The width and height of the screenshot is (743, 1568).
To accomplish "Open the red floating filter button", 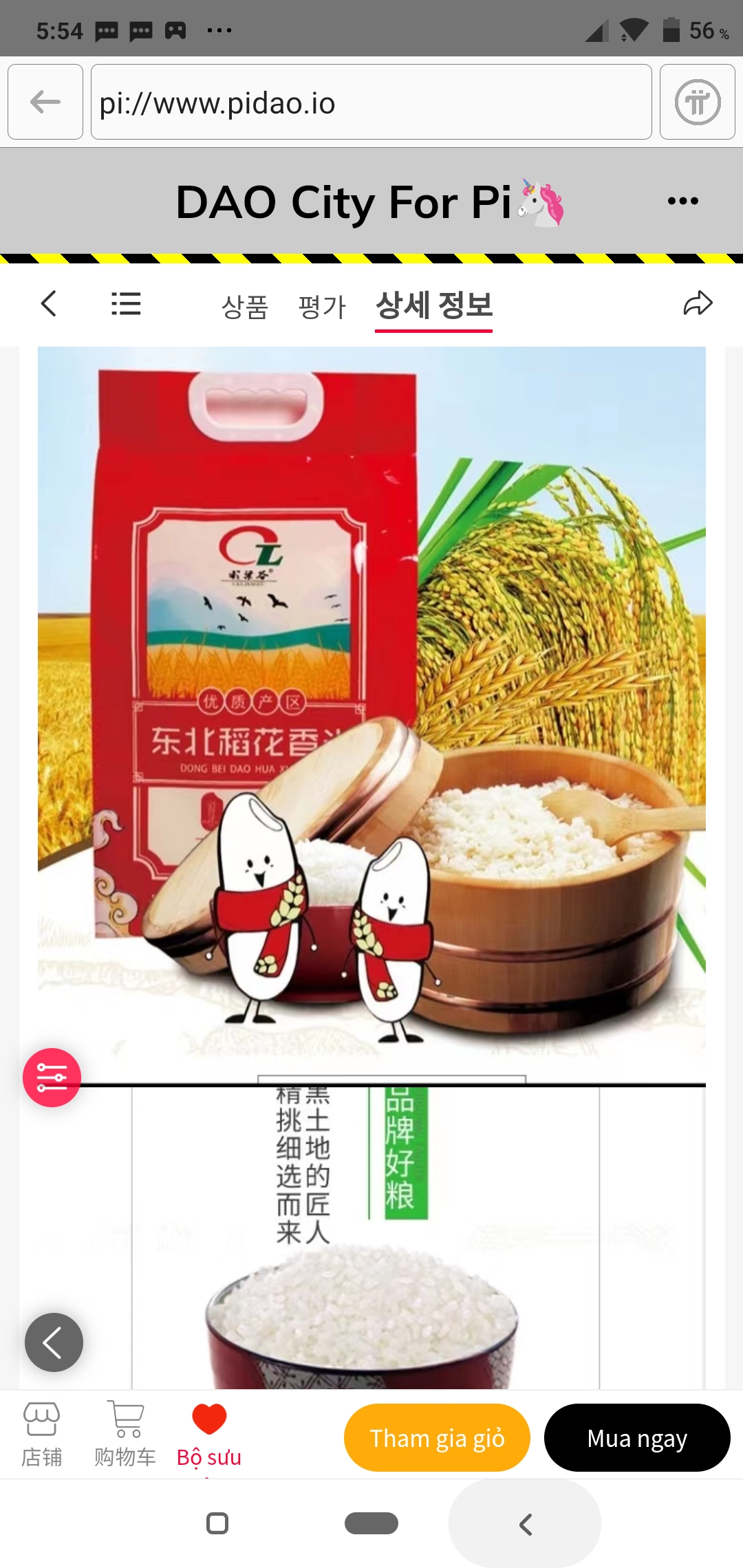I will click(x=52, y=1077).
